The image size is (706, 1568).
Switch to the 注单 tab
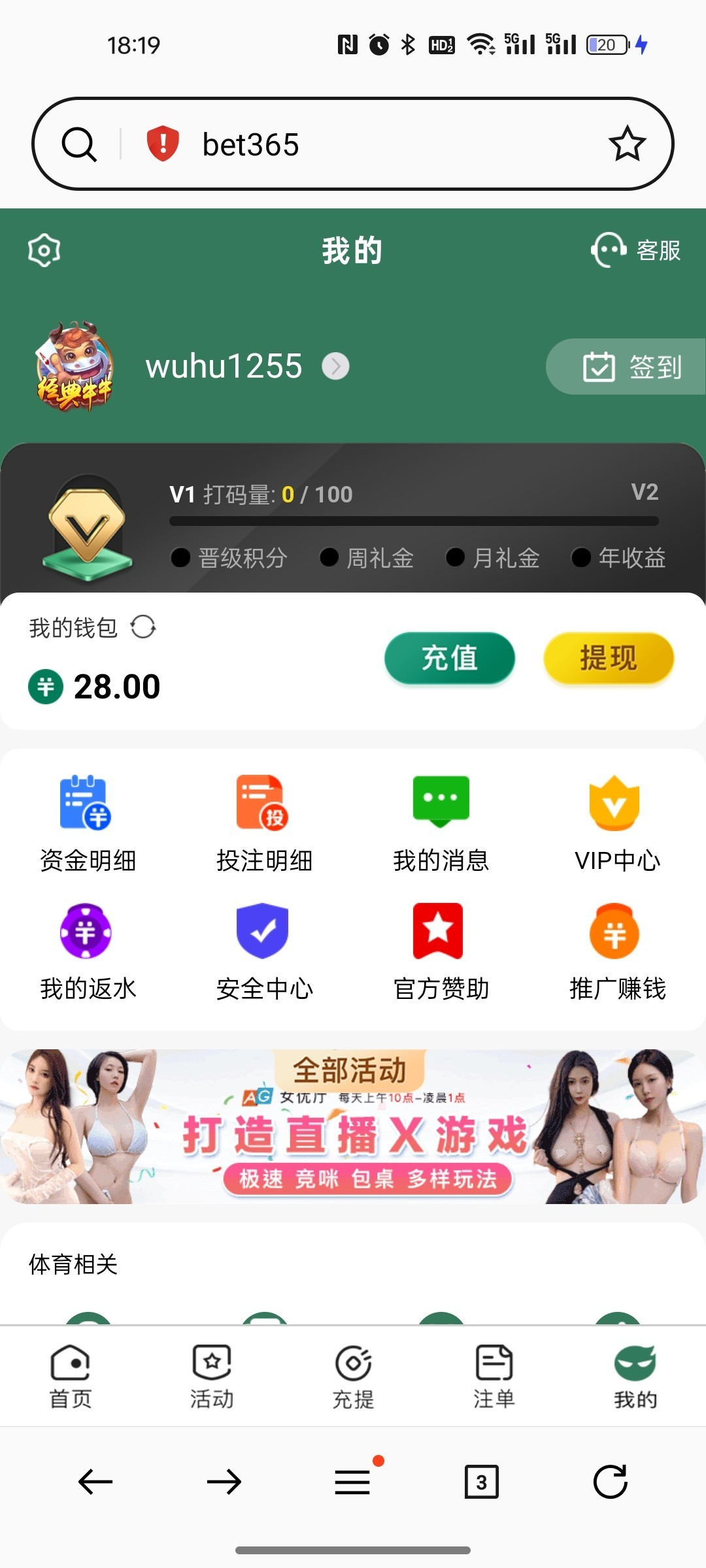tap(494, 1375)
